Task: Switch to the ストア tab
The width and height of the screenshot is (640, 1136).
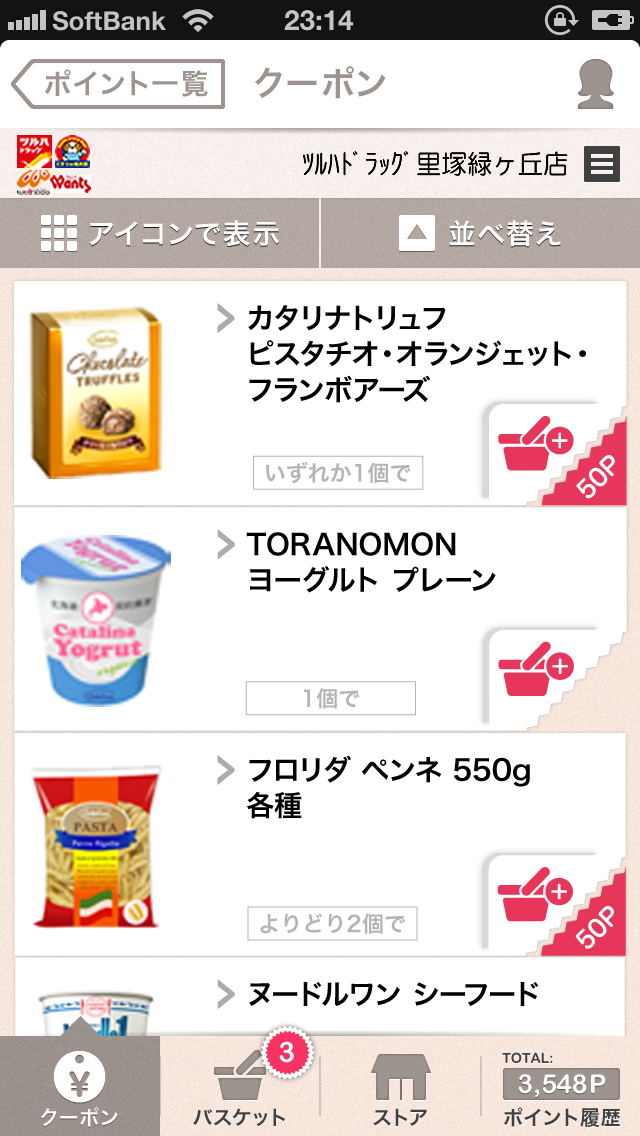Action: pos(400,1086)
